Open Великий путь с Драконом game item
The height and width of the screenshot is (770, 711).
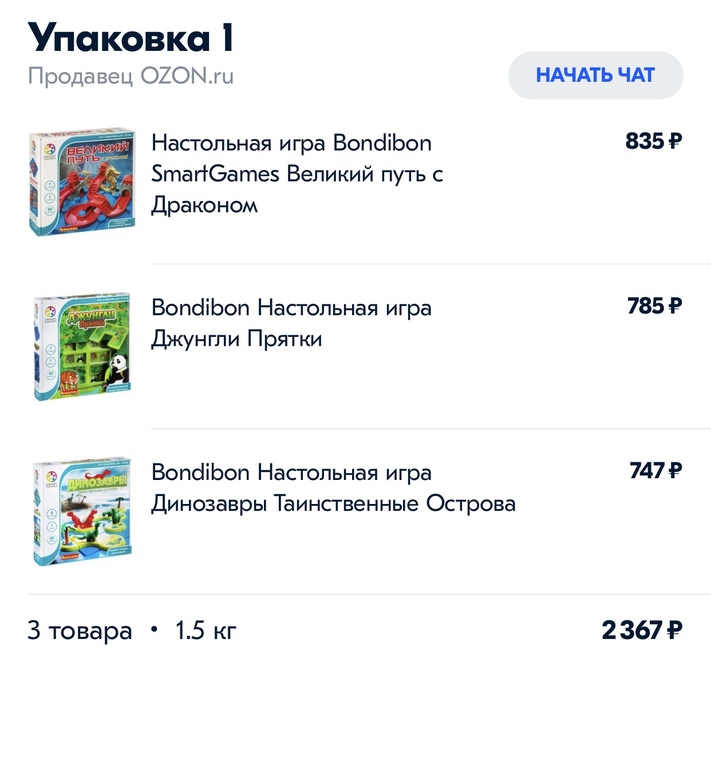tap(297, 173)
